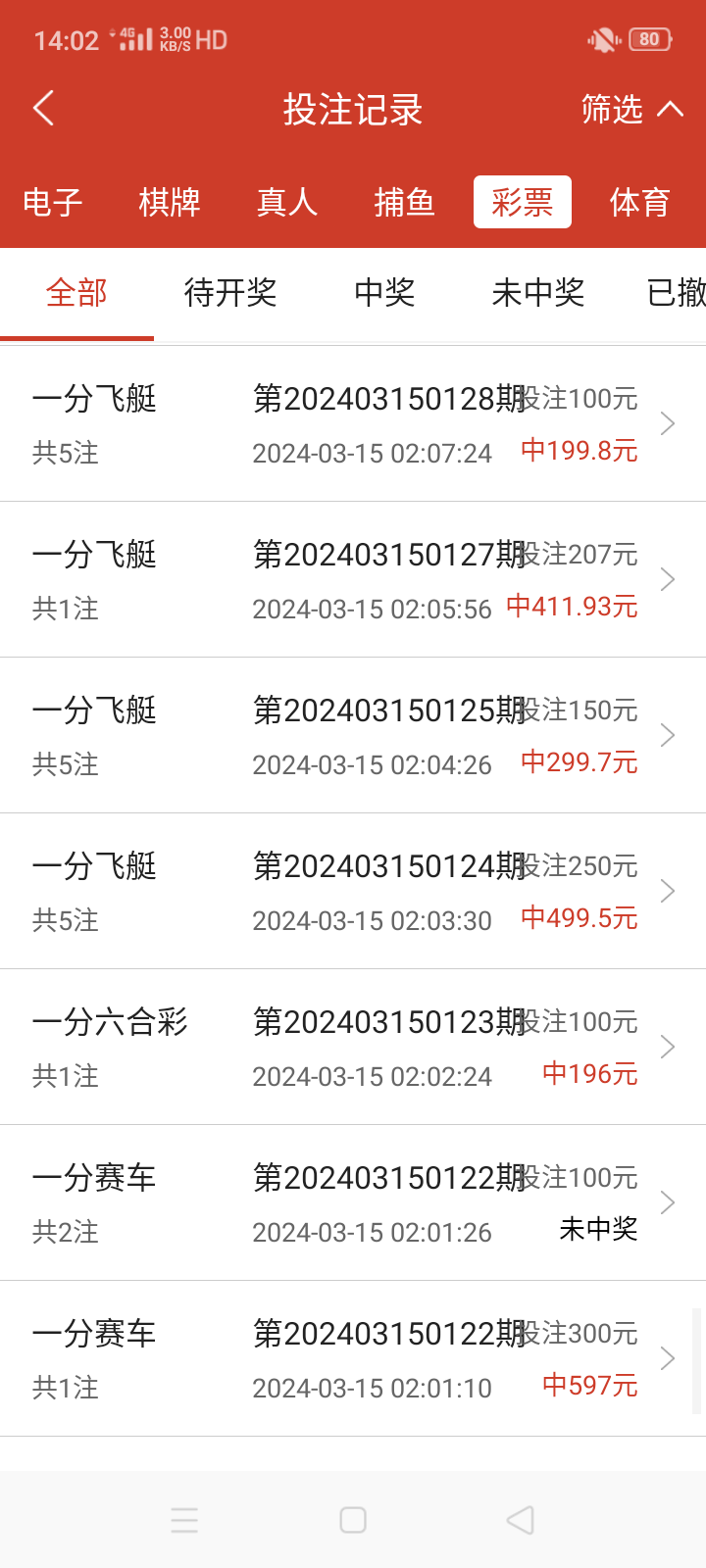Tap the red underline indicator below 全部

pyautogui.click(x=77, y=335)
